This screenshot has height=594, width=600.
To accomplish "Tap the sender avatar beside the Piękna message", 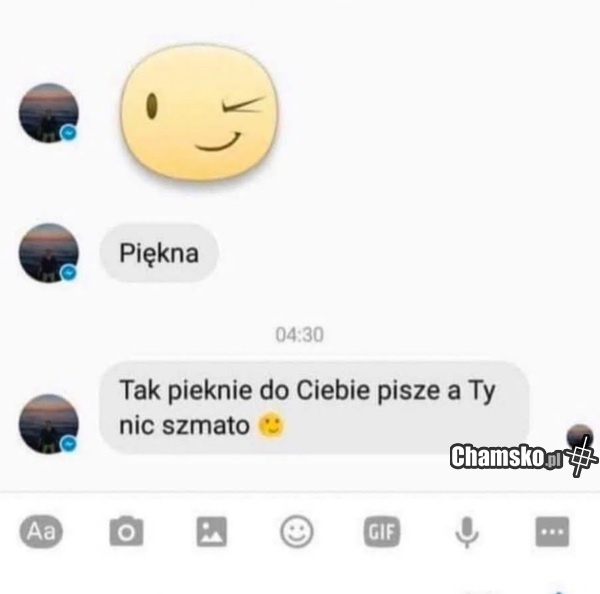I will pos(48,253).
